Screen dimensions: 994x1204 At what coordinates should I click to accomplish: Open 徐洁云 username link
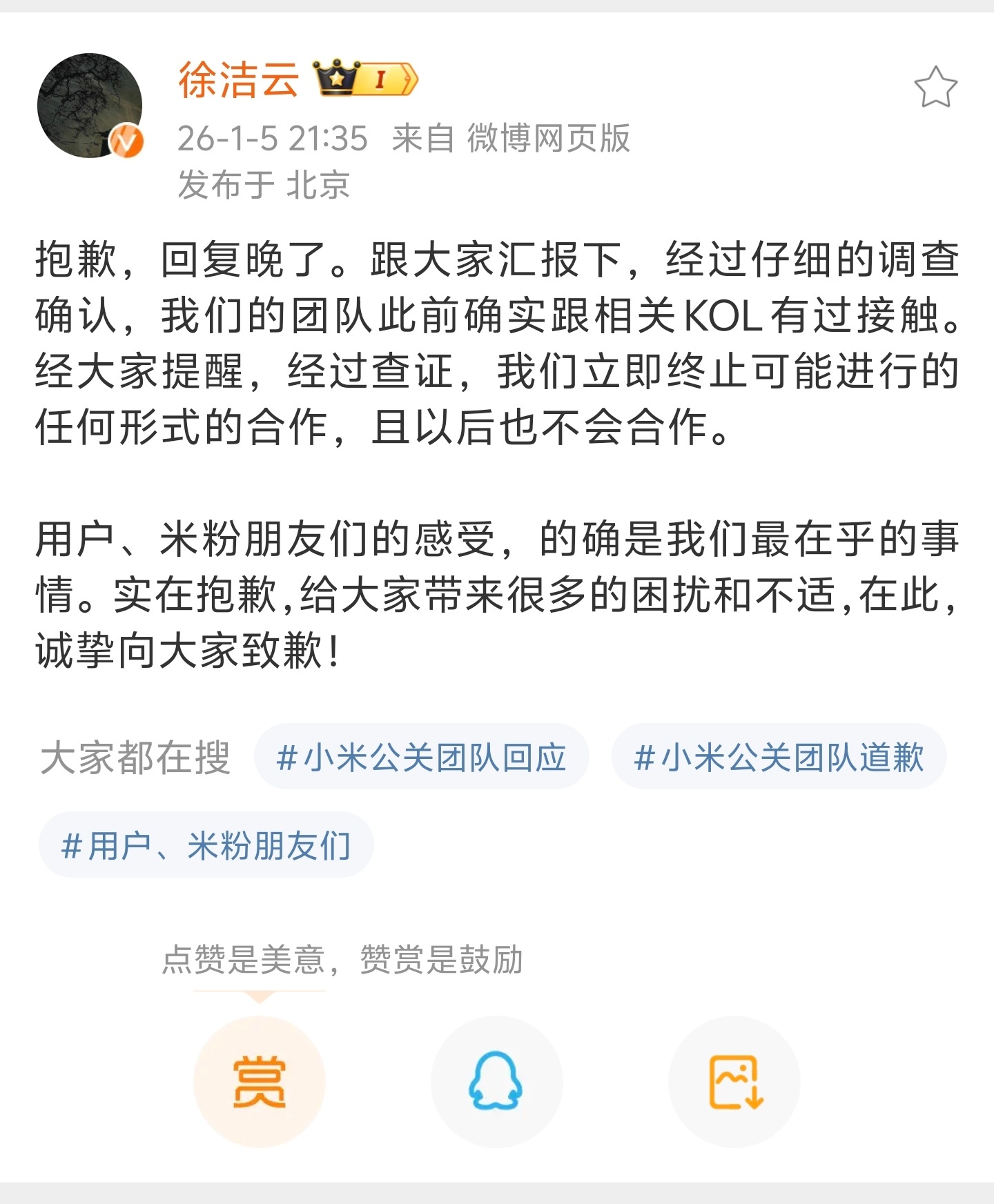[240, 79]
